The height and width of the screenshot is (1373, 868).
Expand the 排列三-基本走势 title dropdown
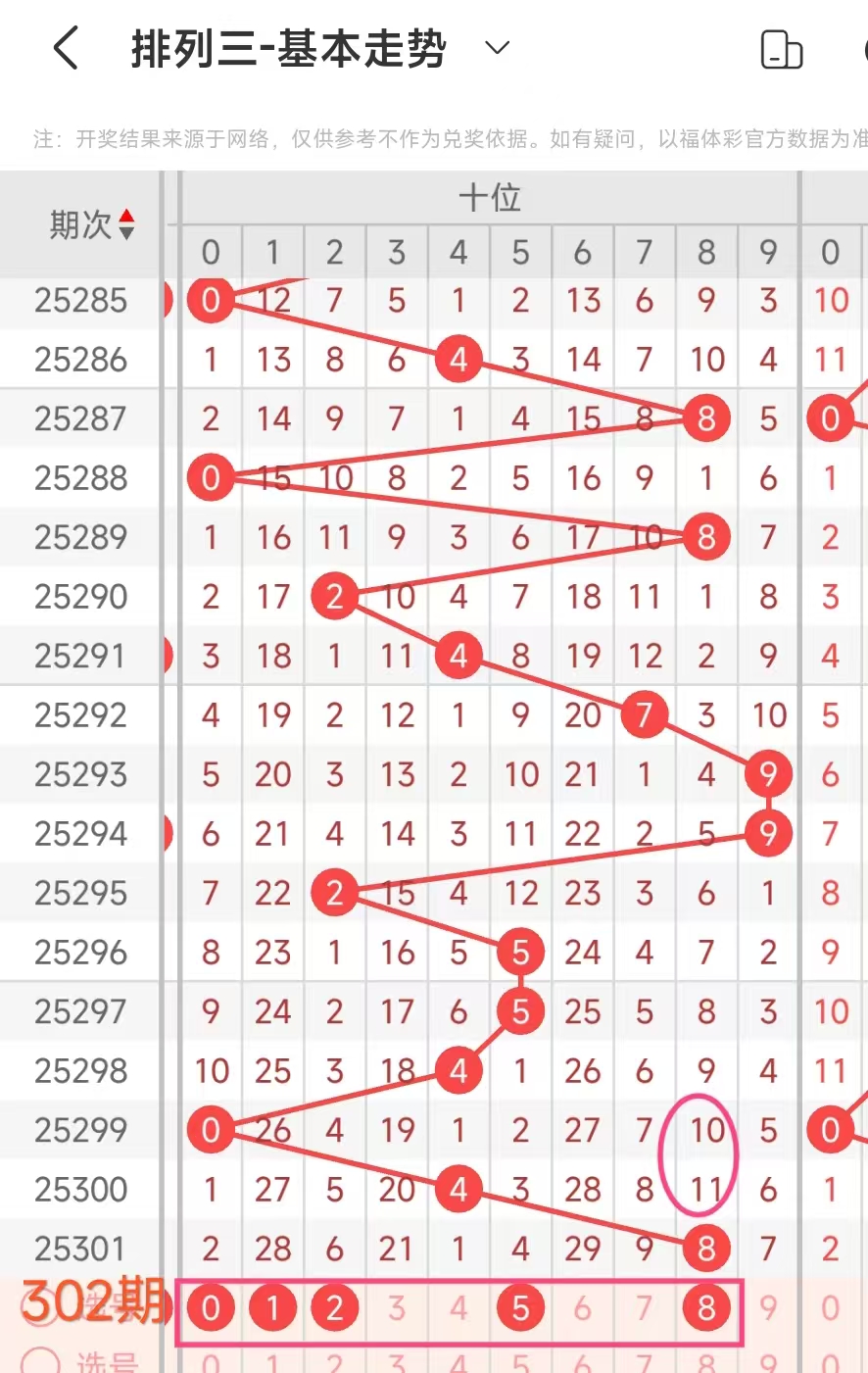click(498, 48)
